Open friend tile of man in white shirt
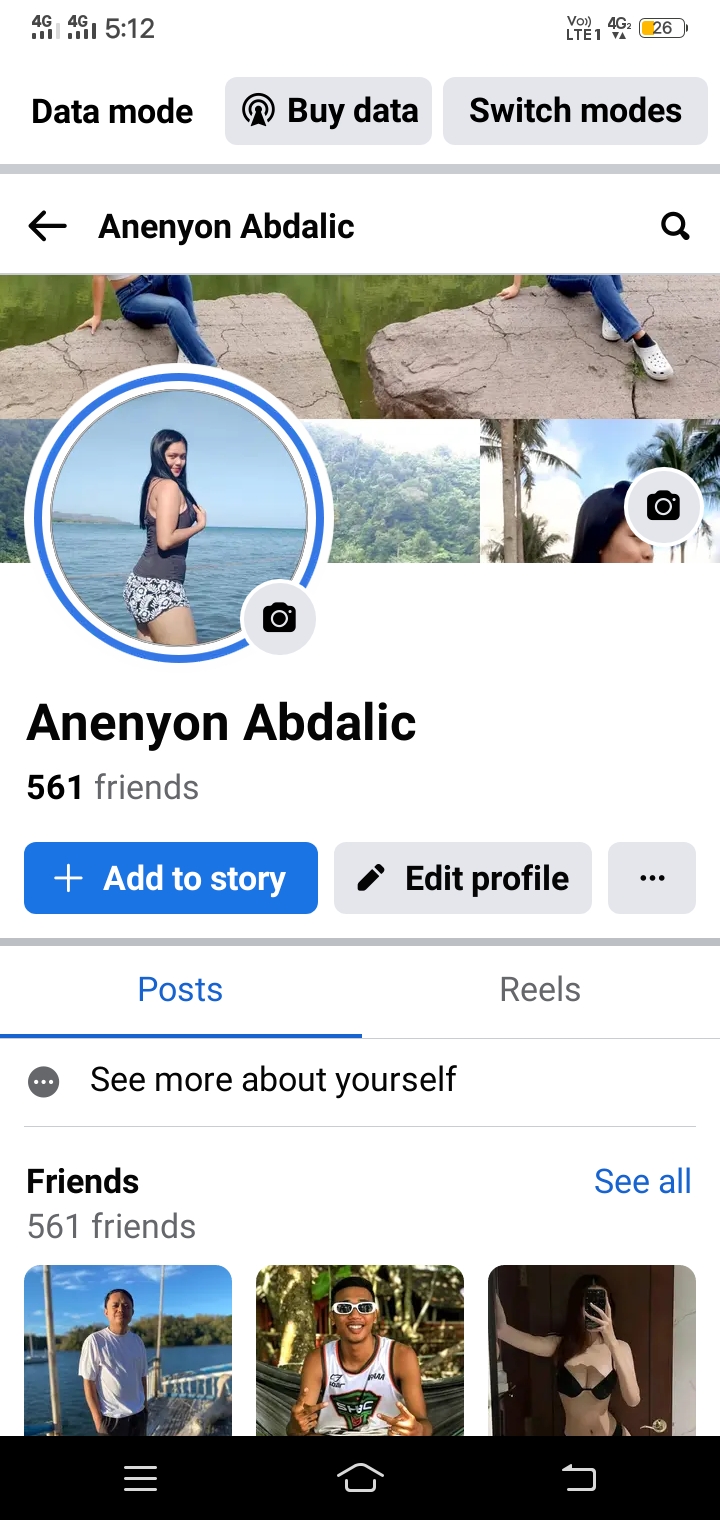Image resolution: width=720 pixels, height=1520 pixels. 128,1350
